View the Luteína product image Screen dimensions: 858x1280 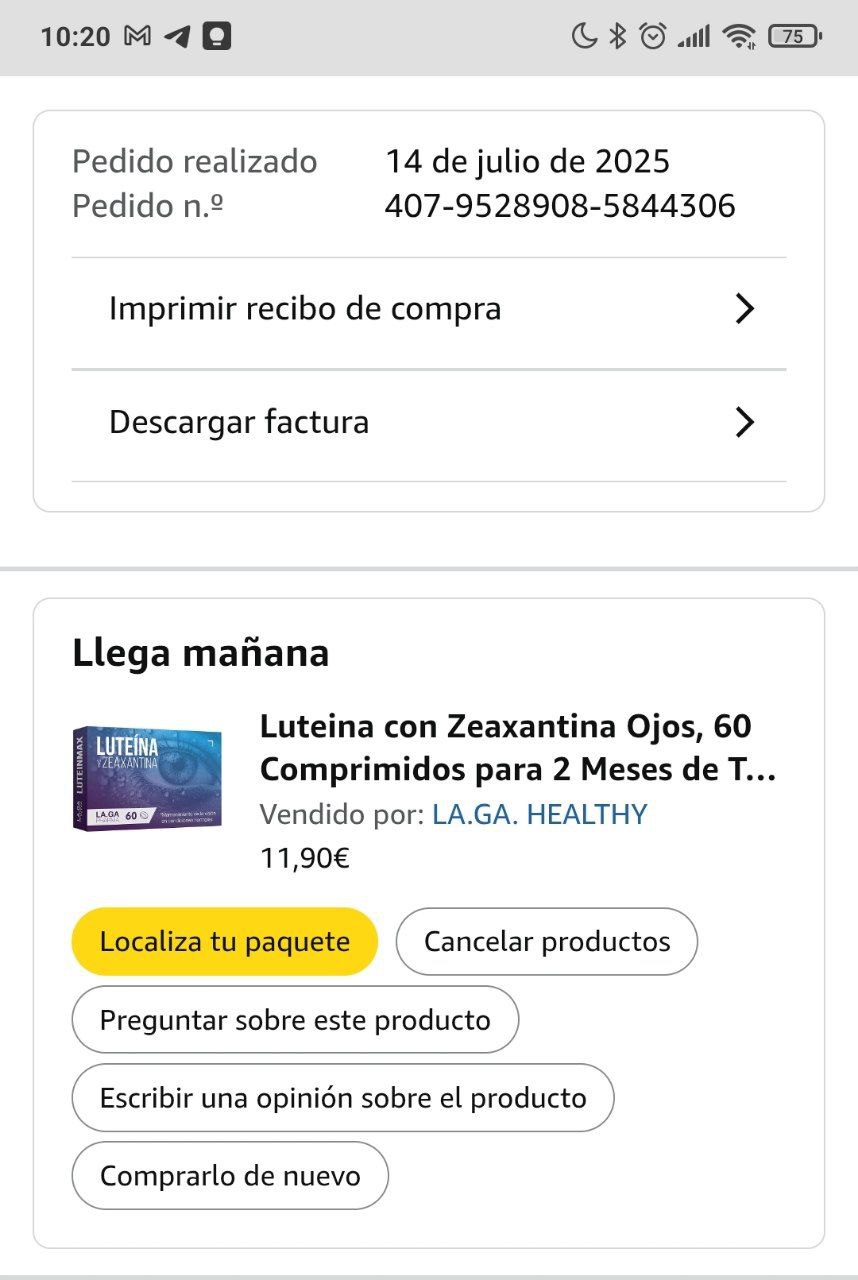pyautogui.click(x=147, y=777)
